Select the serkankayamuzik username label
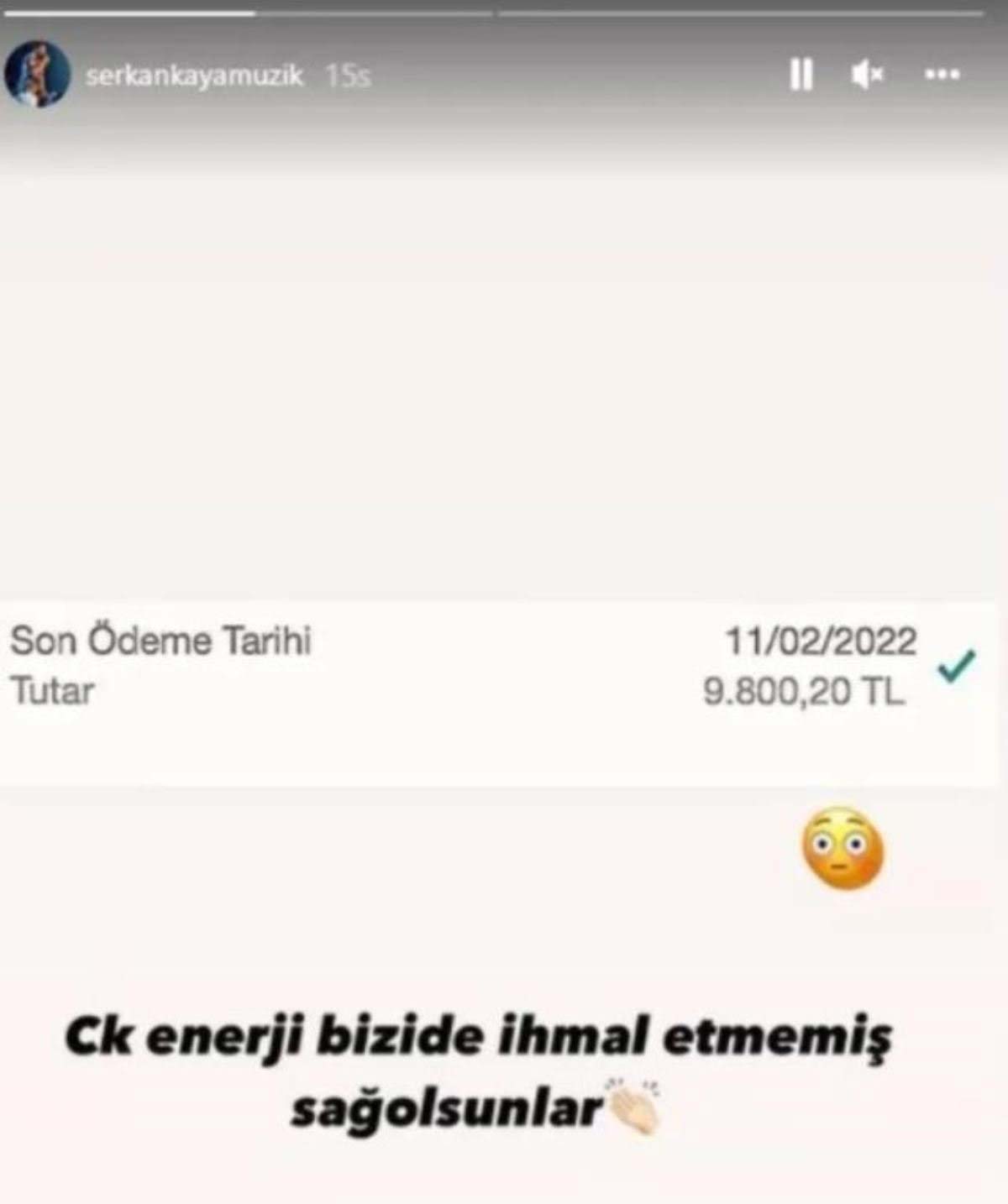 [x=197, y=76]
